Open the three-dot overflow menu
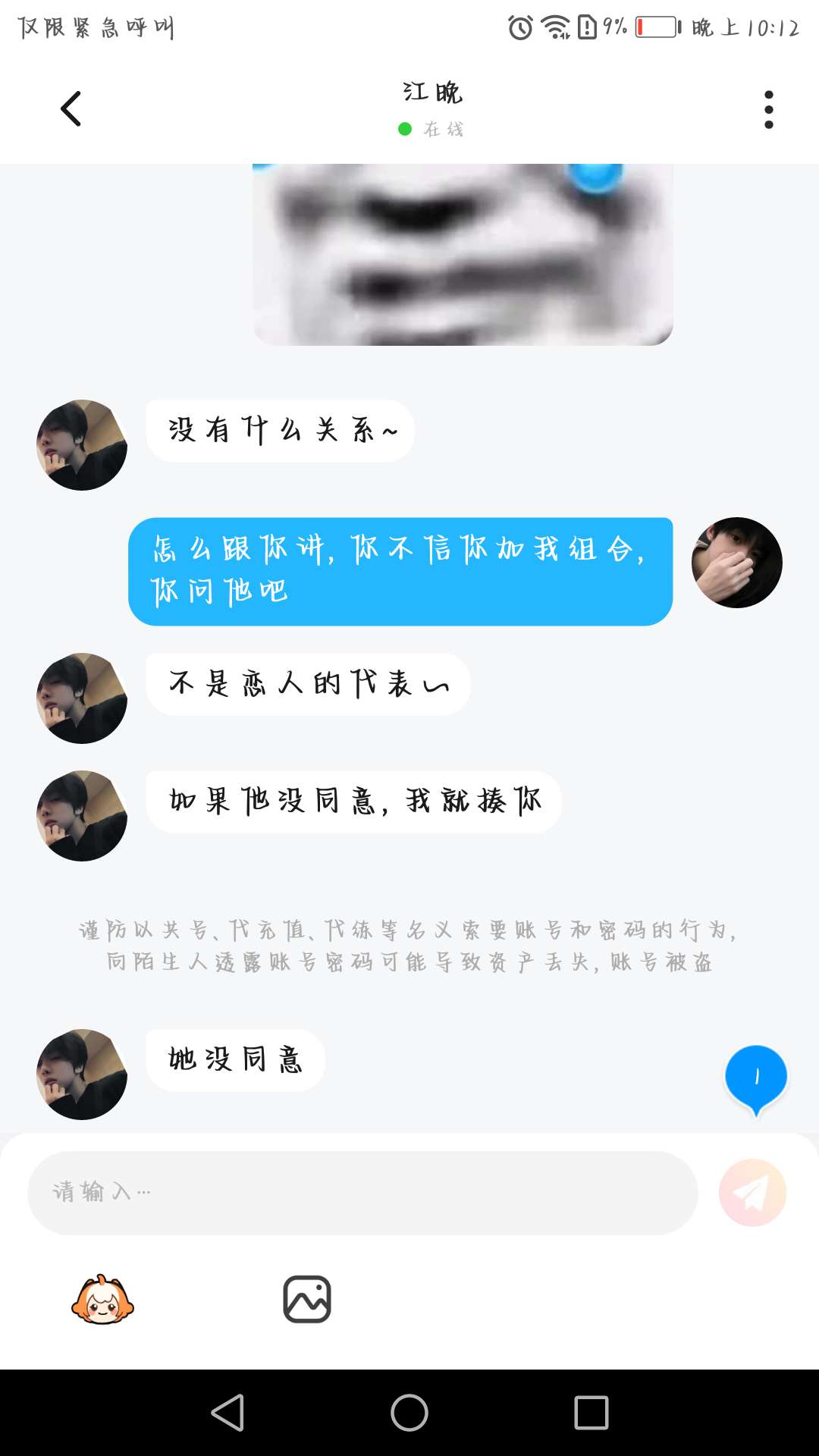This screenshot has height=1456, width=819. (x=768, y=110)
